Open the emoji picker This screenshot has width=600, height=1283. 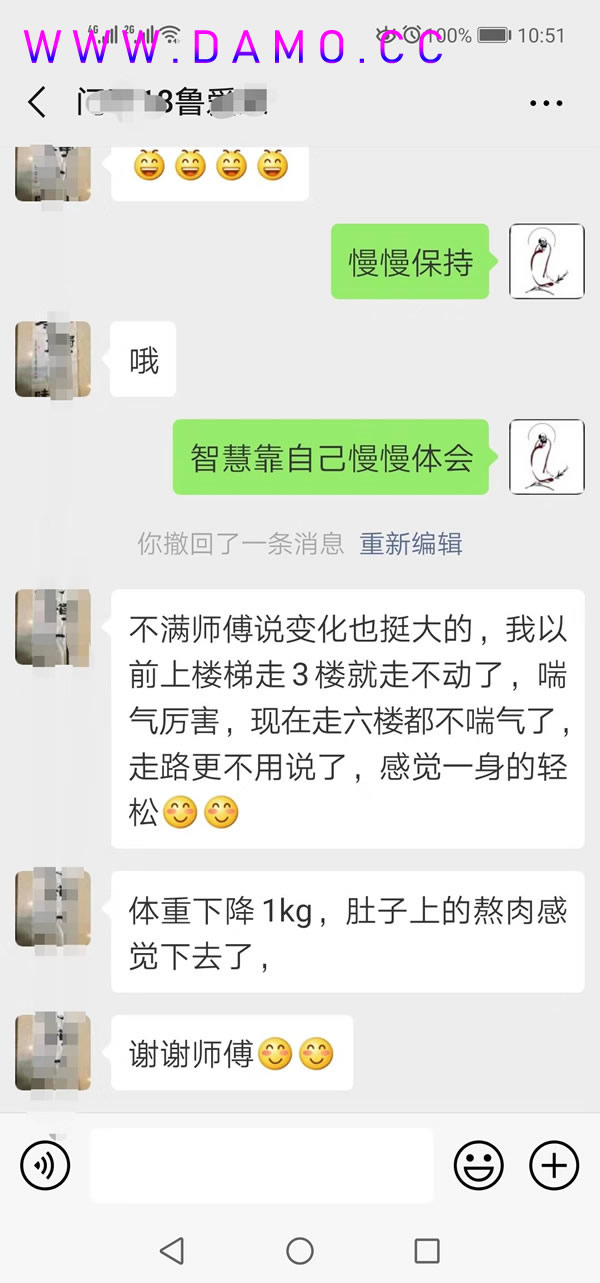478,1165
